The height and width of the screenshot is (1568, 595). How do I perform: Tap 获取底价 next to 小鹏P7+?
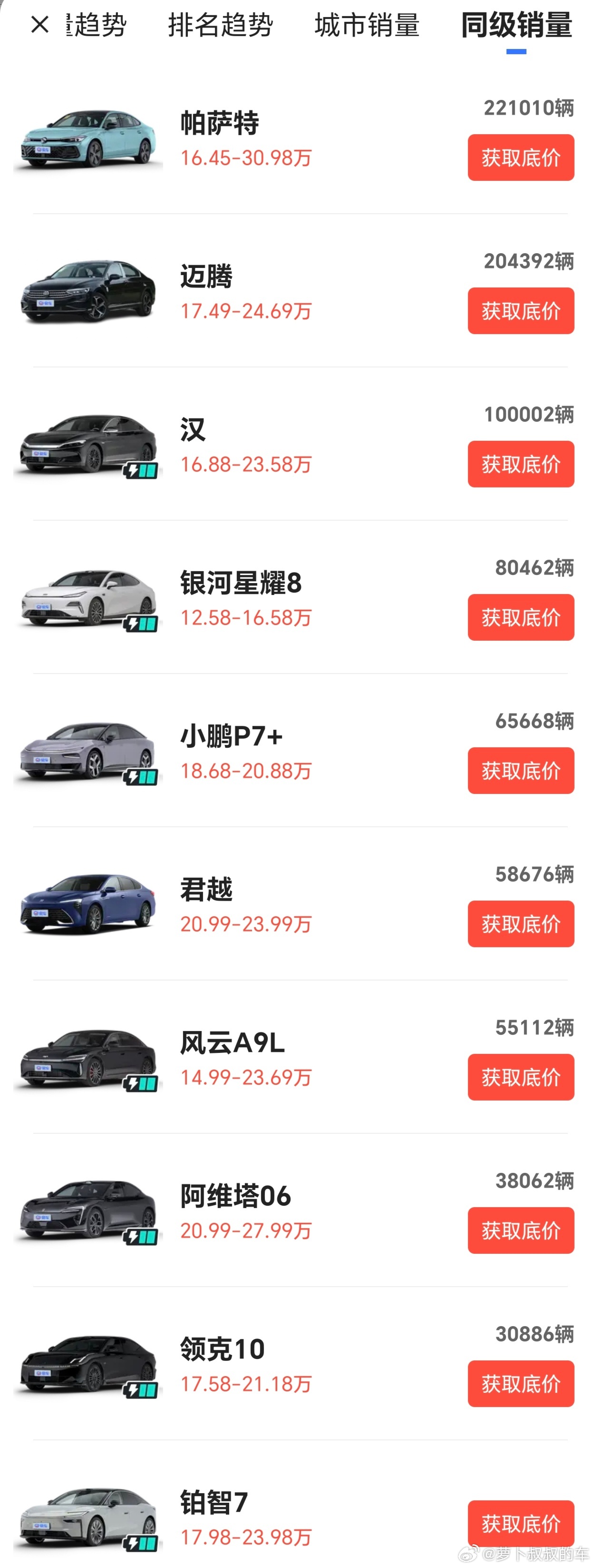(x=520, y=771)
